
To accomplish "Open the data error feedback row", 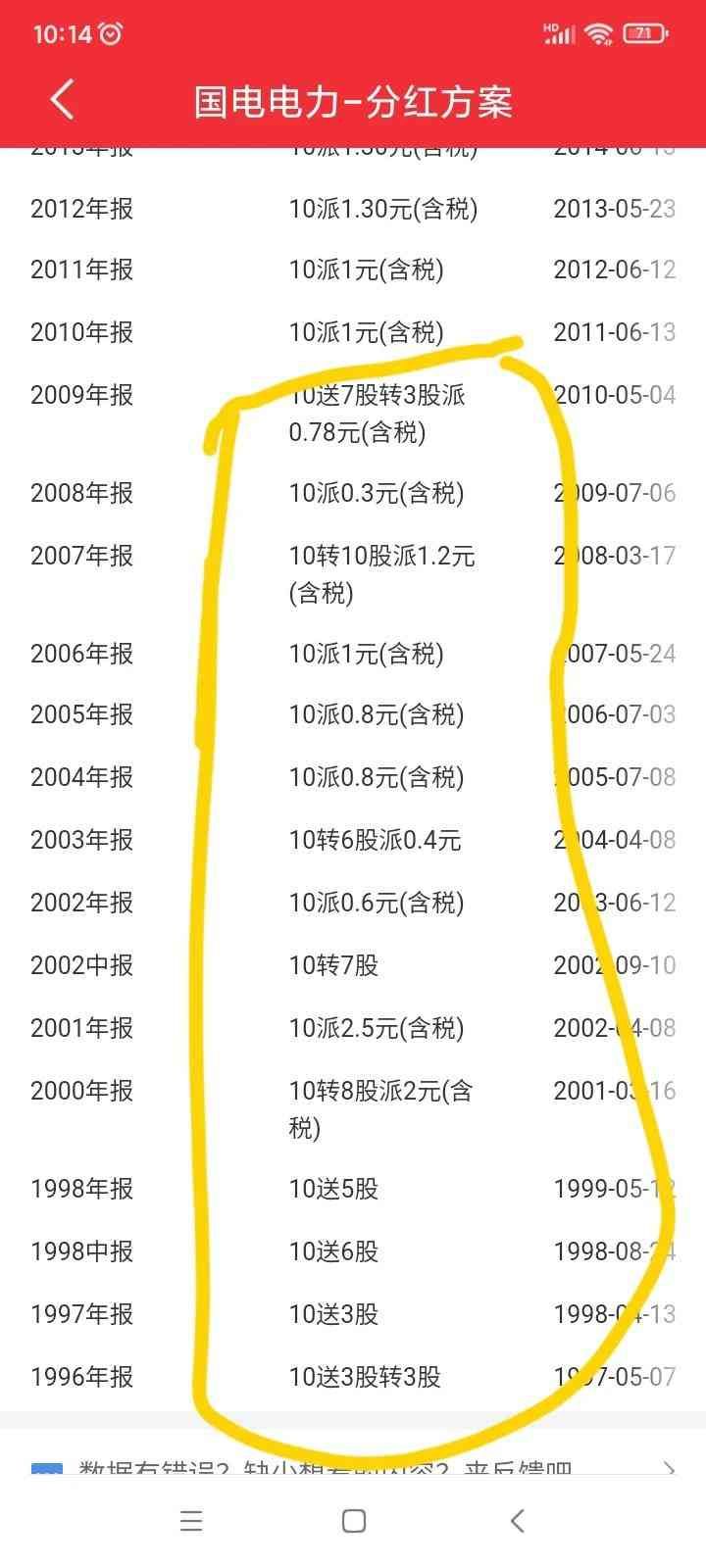I will point(353,1467).
